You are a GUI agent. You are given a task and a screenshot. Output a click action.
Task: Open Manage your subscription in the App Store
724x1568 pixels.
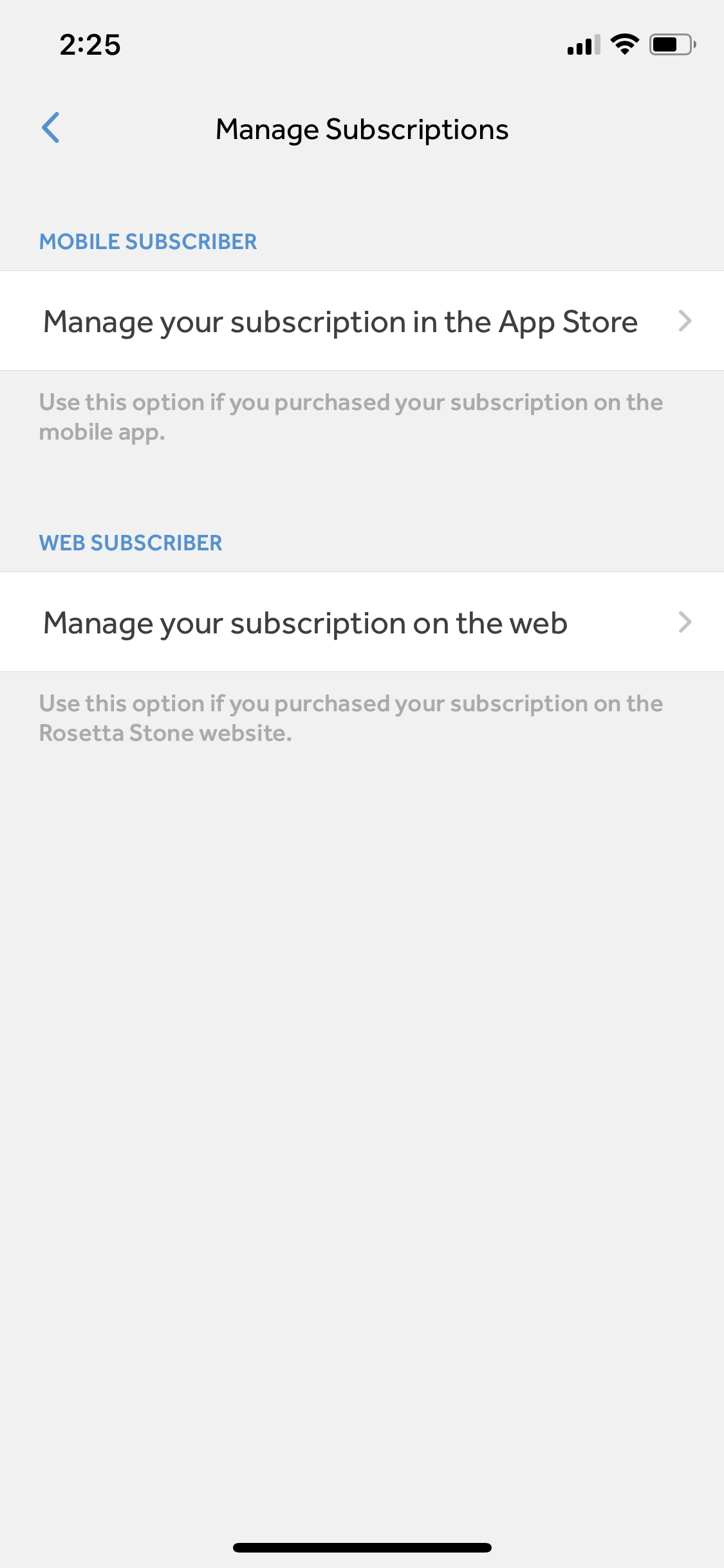pyautogui.click(x=362, y=321)
